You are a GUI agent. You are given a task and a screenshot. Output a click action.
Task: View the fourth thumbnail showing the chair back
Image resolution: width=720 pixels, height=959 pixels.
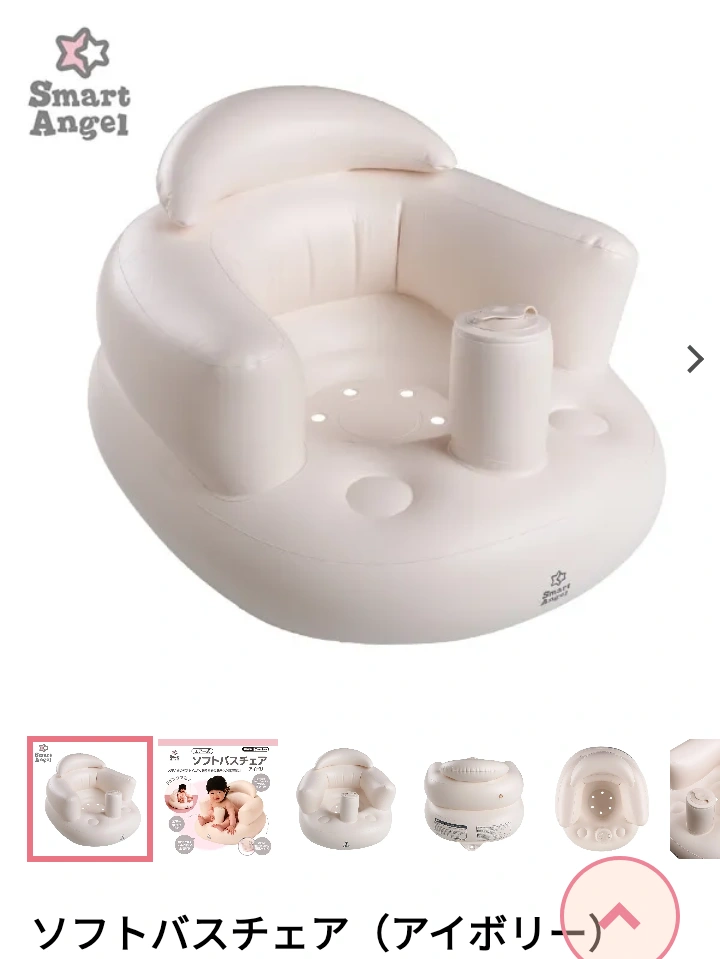[474, 799]
